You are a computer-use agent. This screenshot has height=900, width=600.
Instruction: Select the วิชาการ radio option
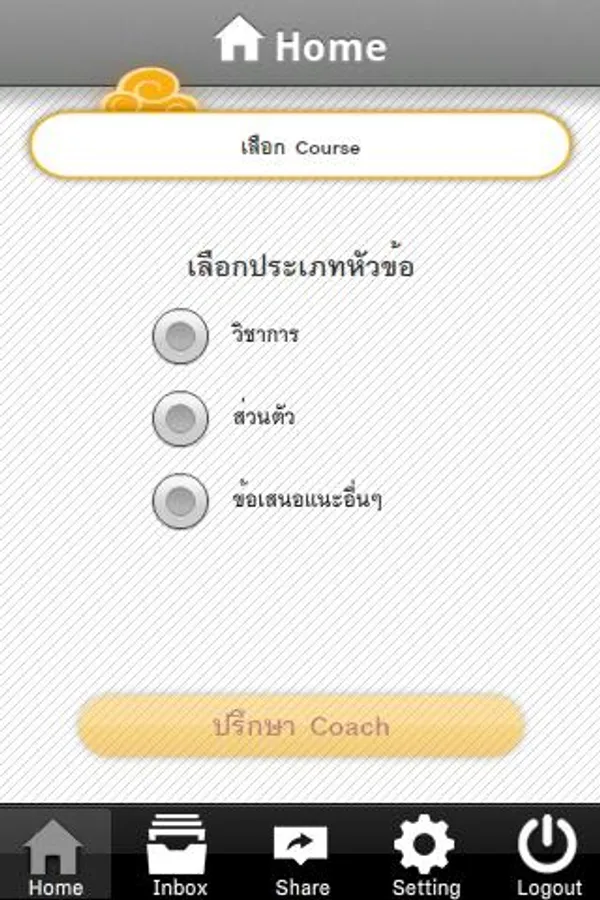coord(180,336)
